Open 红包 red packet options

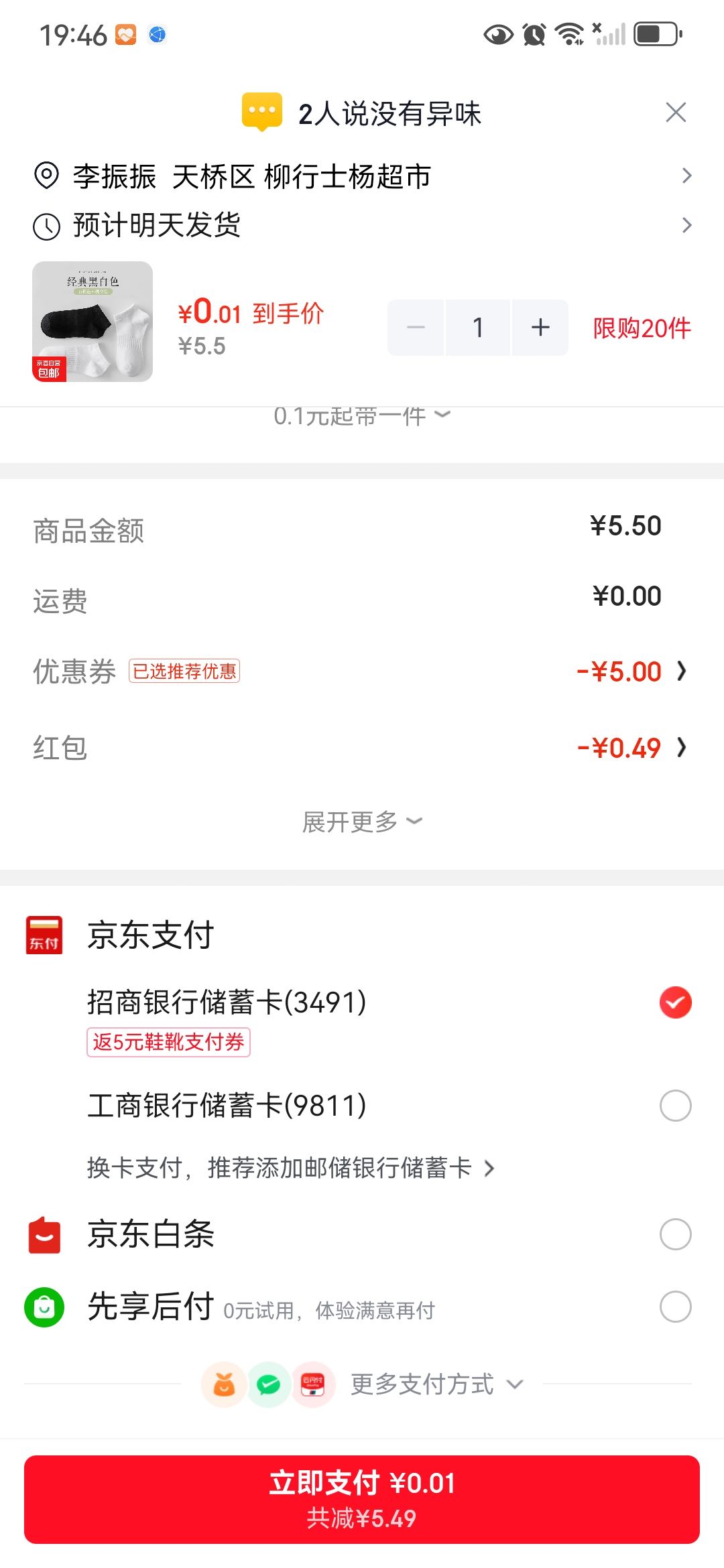pyautogui.click(x=362, y=748)
